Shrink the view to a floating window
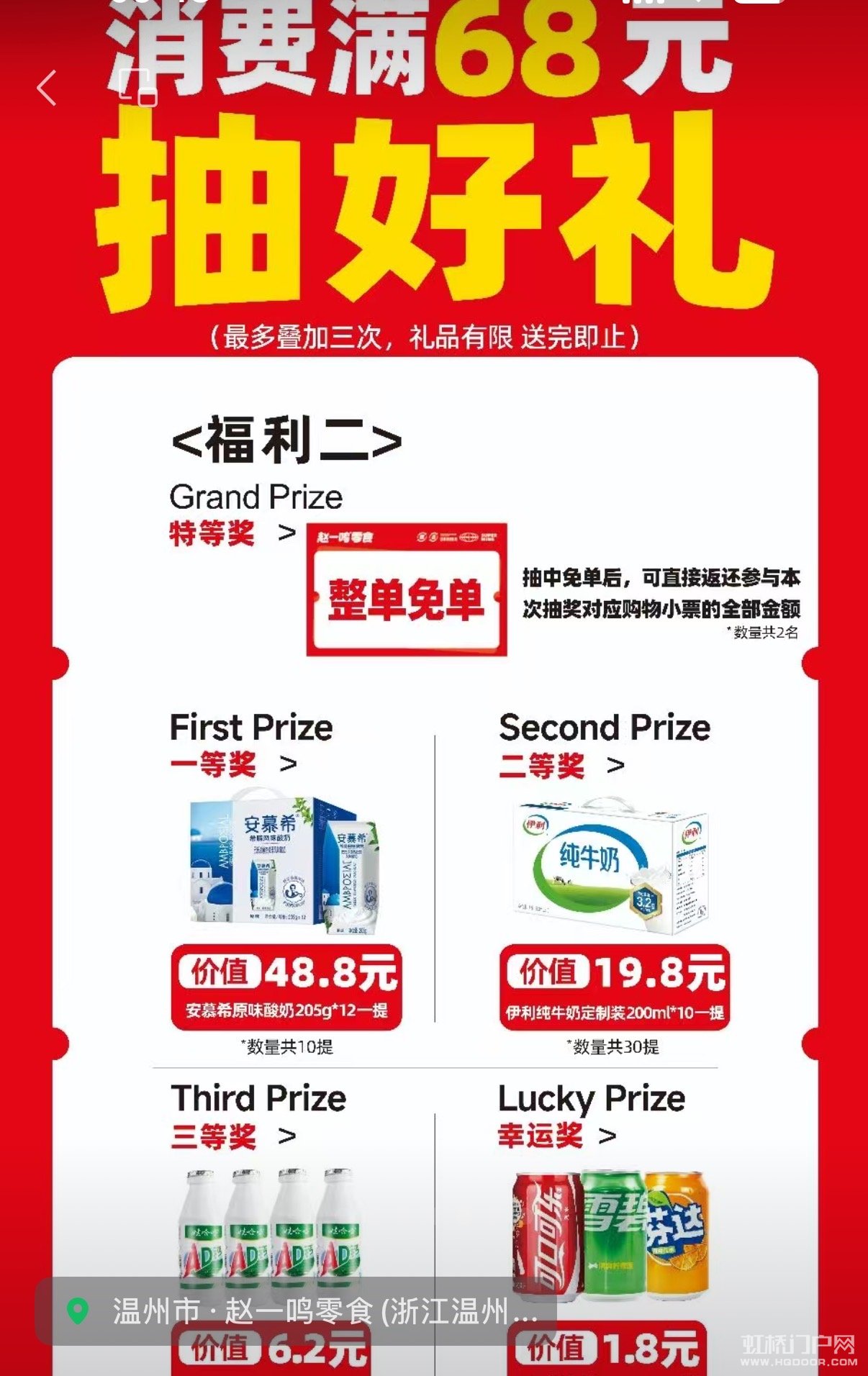Screen dimensions: 868x1376 [x=137, y=88]
